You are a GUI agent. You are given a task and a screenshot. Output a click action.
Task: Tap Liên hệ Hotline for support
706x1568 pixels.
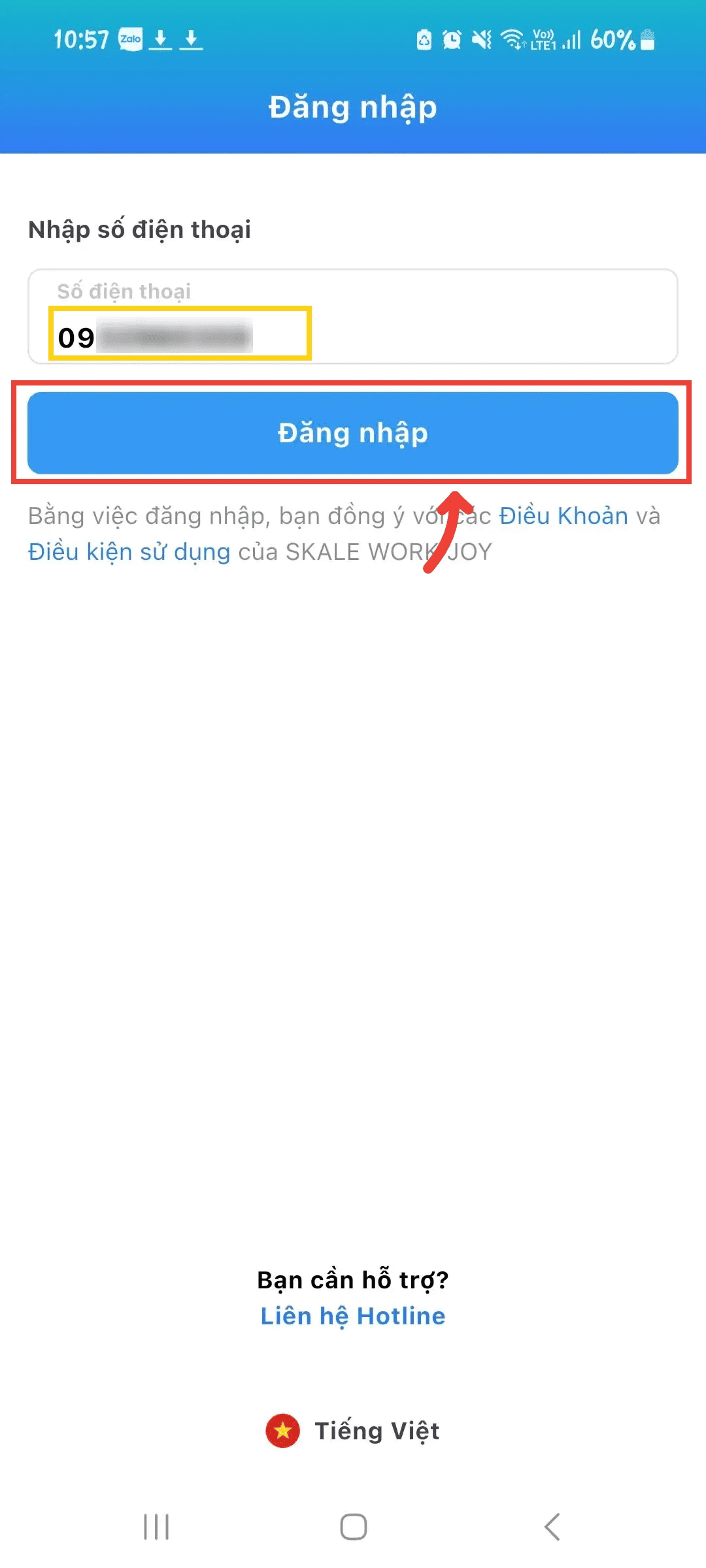point(353,1316)
